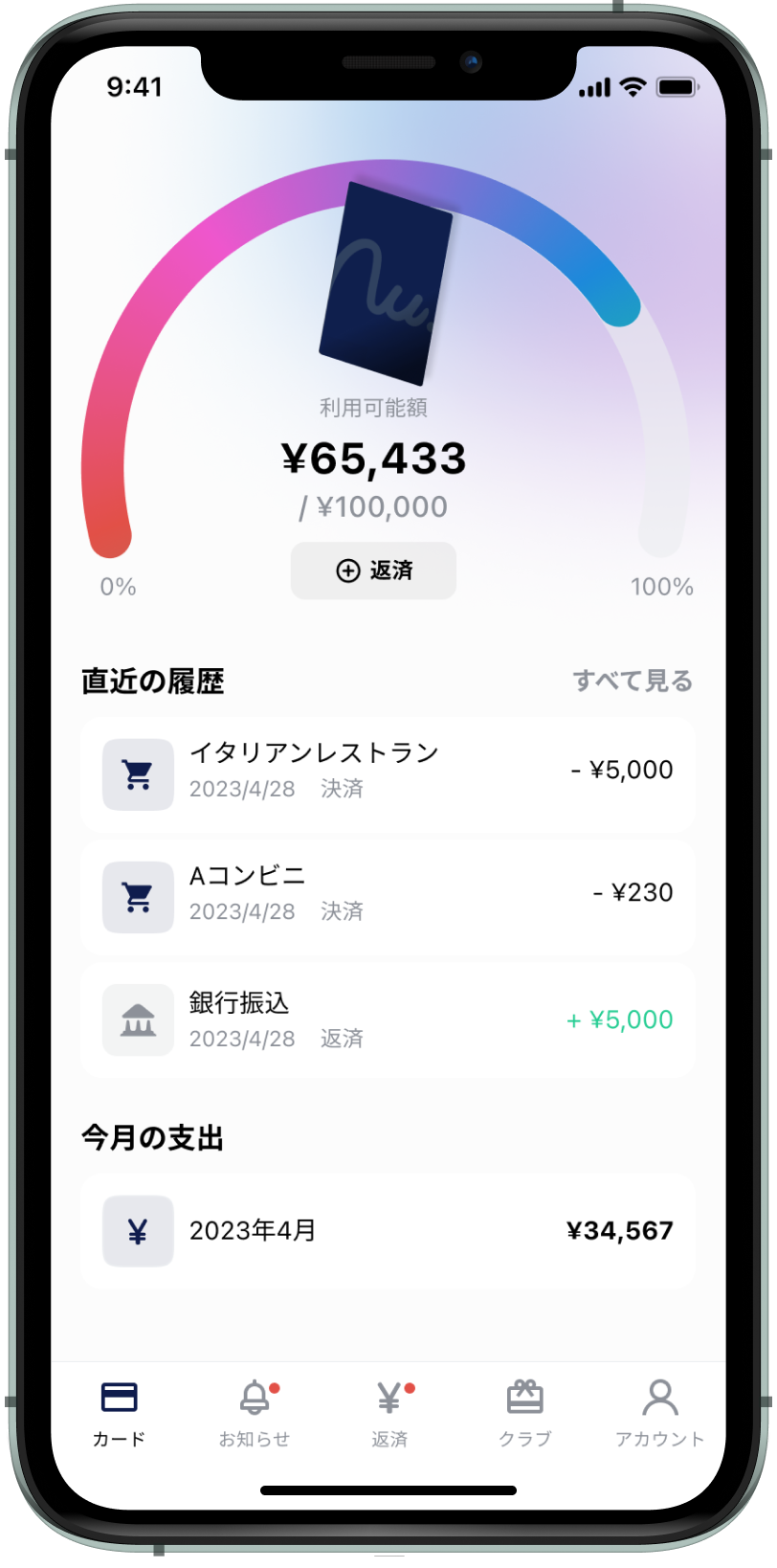Open the 2023年4月 monthly spending row
The image size is (777, 1568).
coord(388,1231)
